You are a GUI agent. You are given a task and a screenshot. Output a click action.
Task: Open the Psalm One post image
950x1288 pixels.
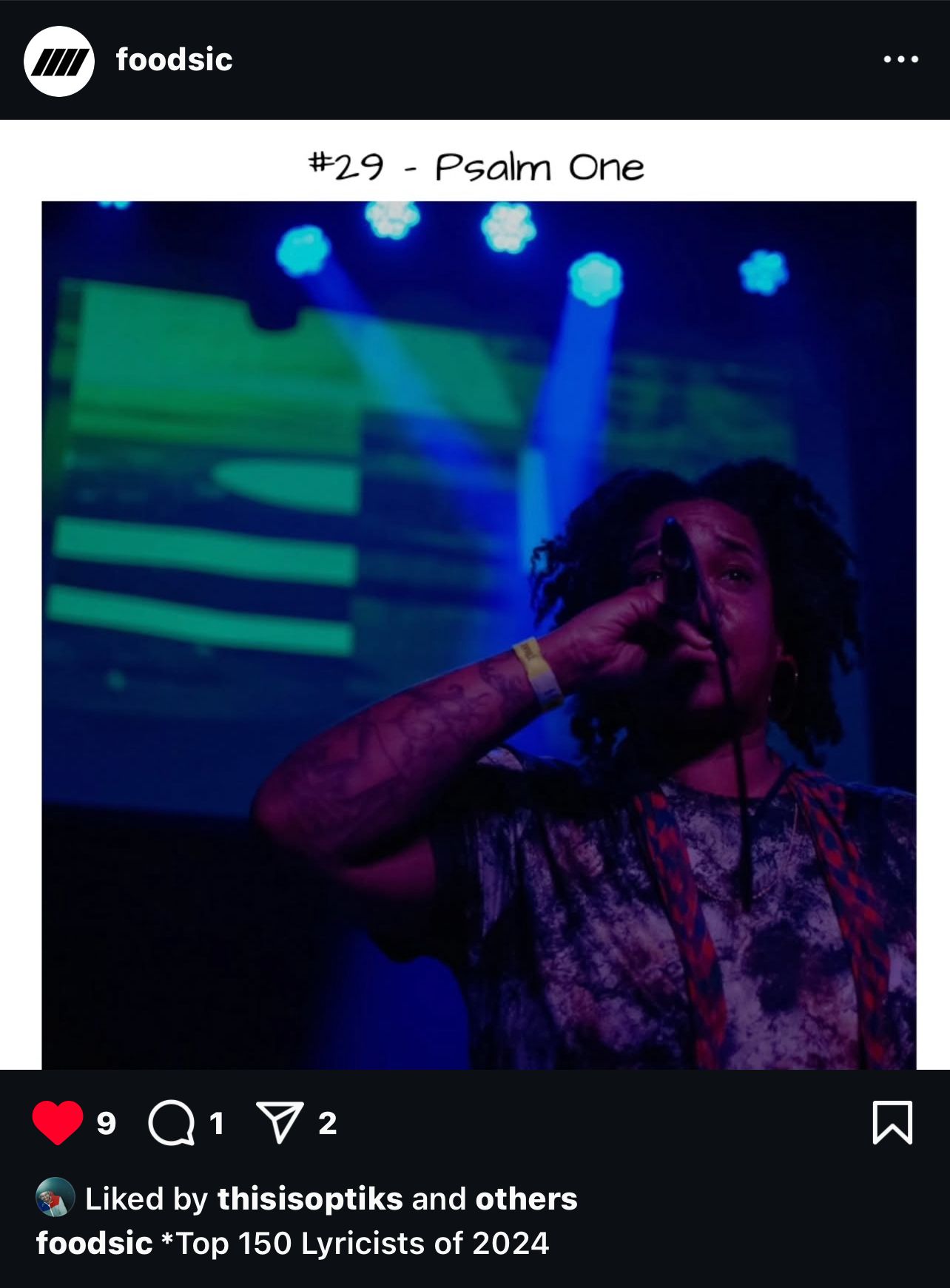coord(479,635)
